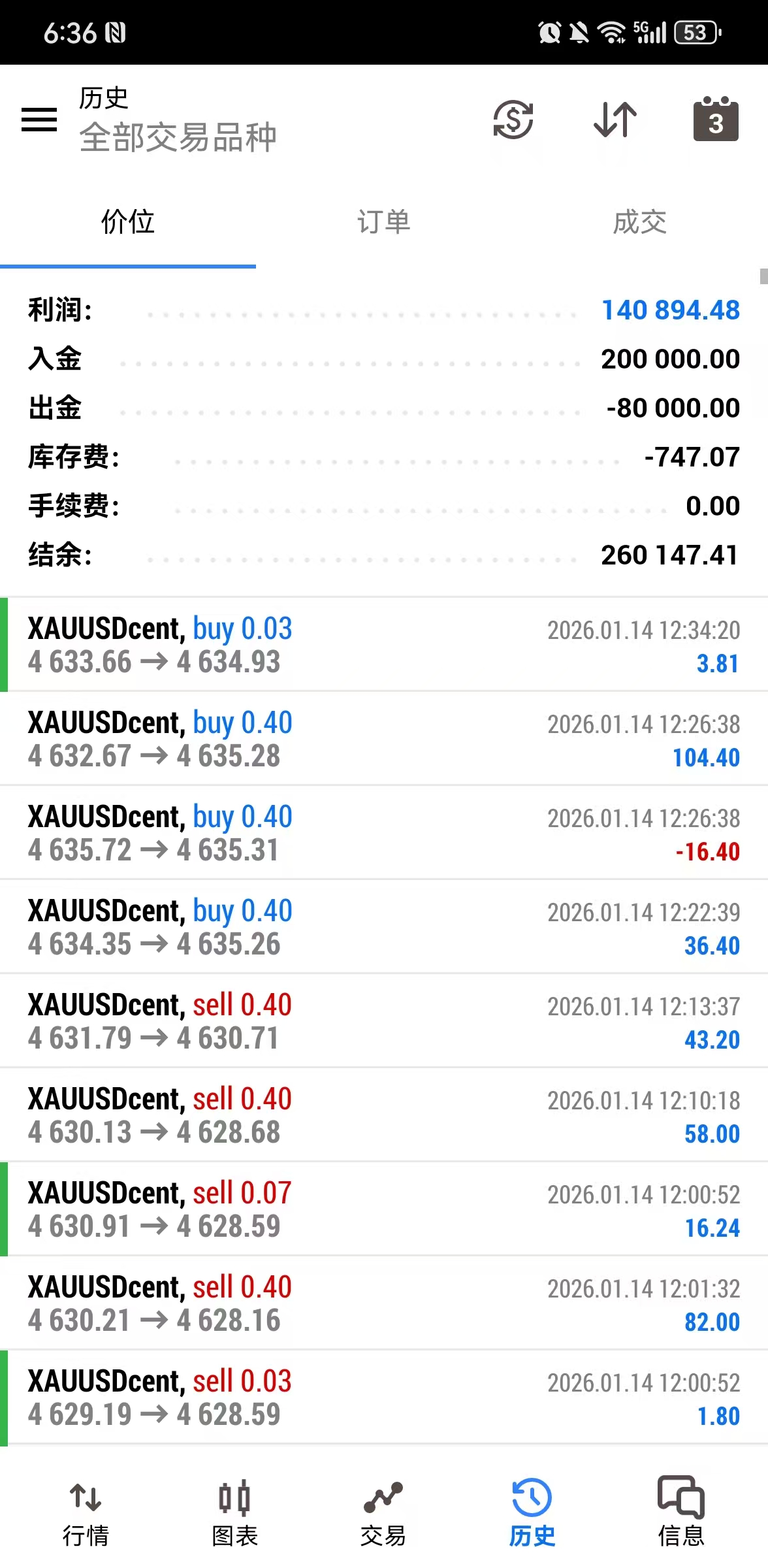The image size is (768, 1568).
Task: Open the hamburger drawer menu
Action: tap(39, 120)
